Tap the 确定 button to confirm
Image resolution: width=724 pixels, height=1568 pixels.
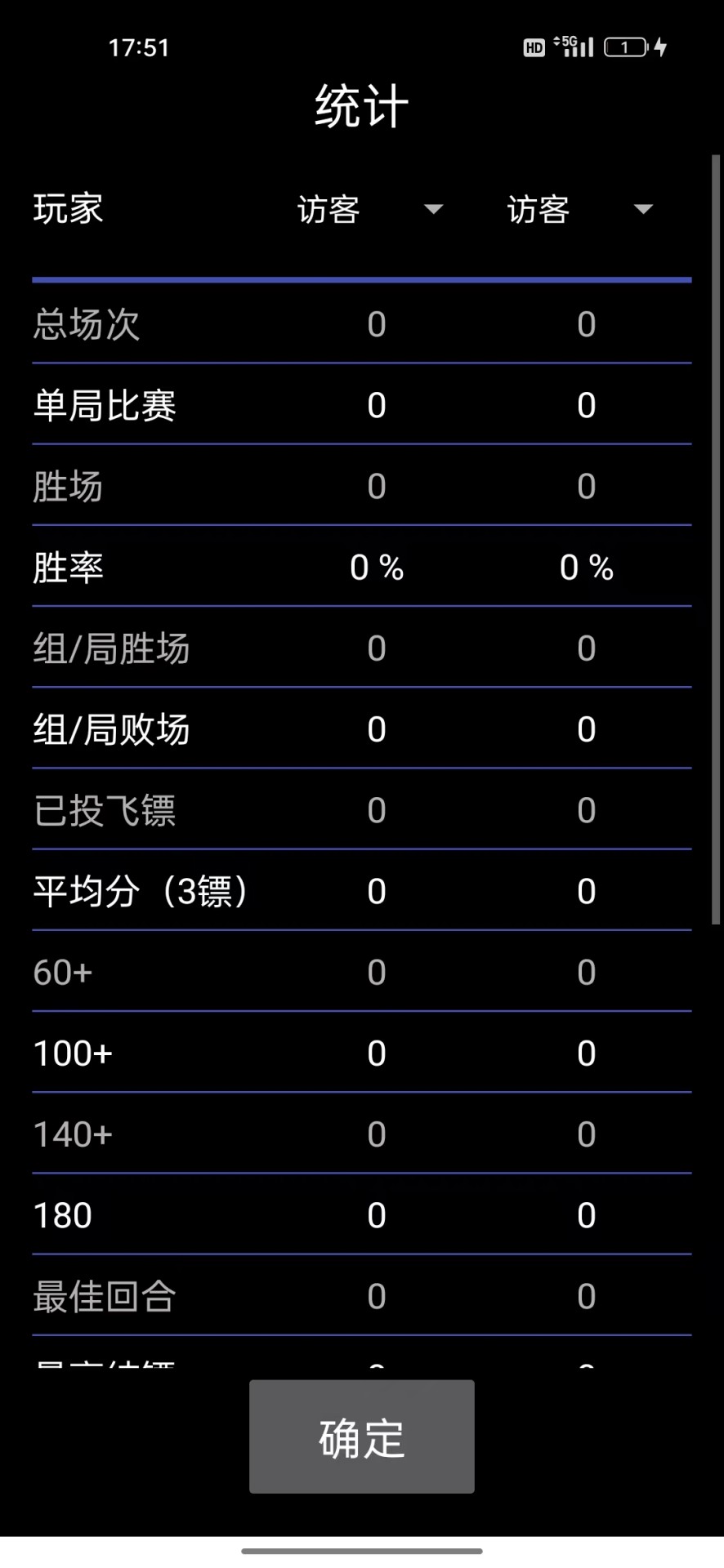361,1437
